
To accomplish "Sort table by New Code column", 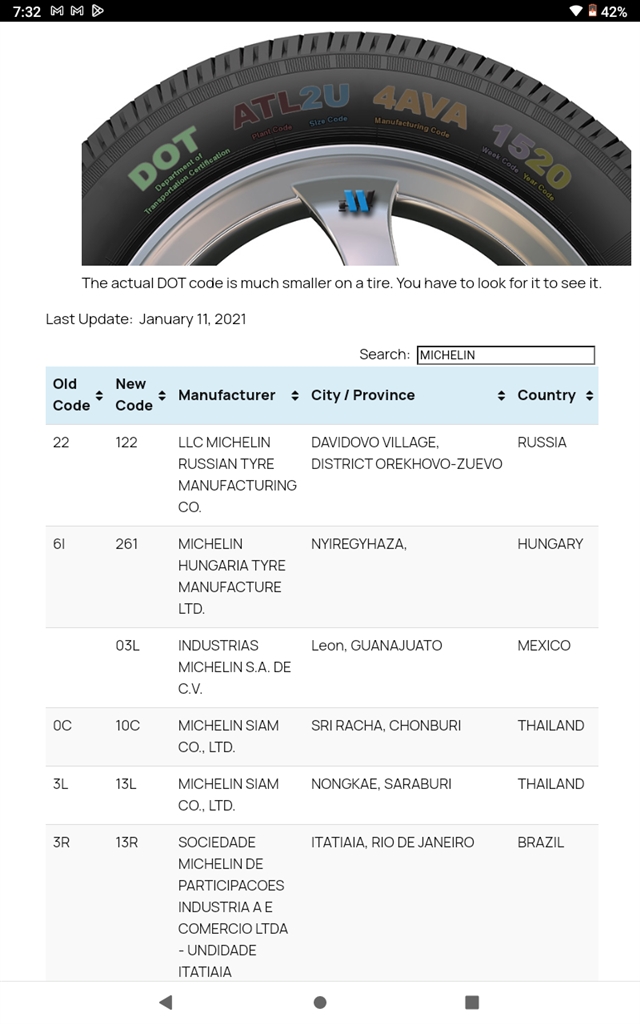I will [x=139, y=395].
